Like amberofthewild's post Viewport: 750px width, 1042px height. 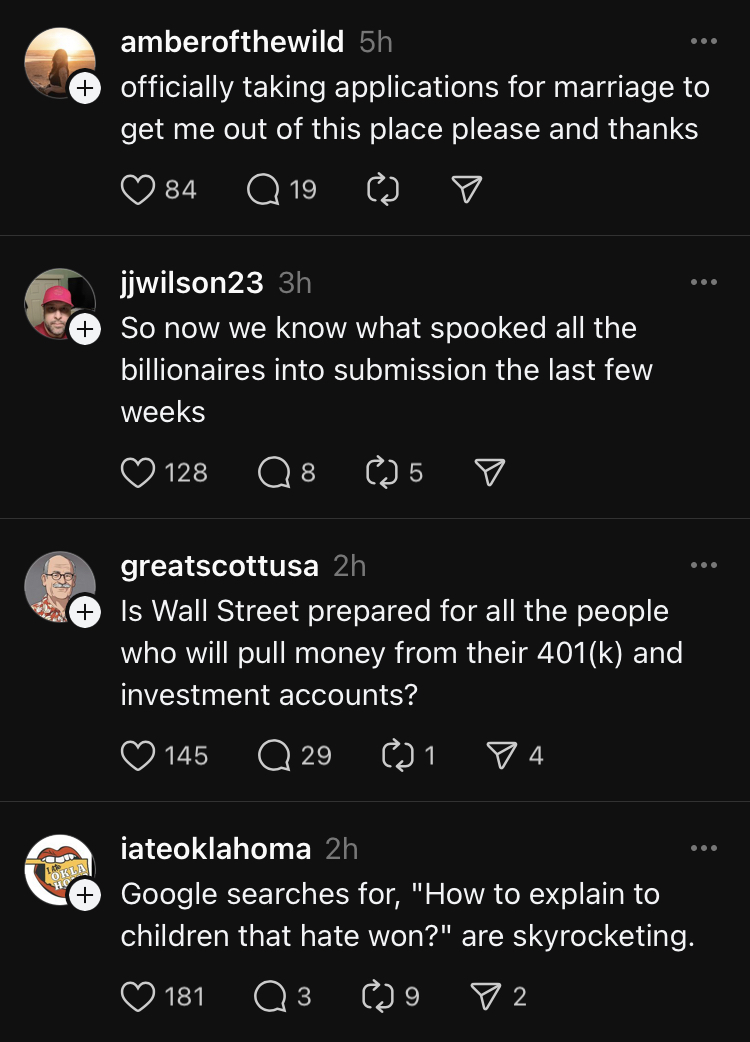click(137, 190)
